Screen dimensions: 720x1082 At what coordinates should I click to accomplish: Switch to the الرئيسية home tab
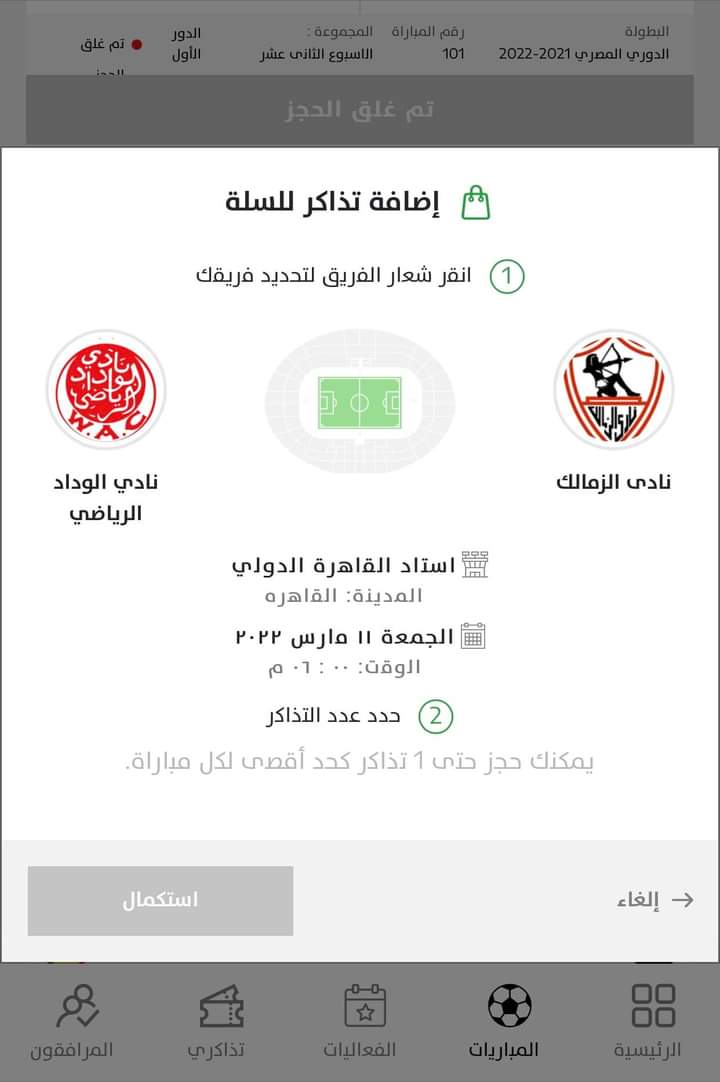[653, 1020]
